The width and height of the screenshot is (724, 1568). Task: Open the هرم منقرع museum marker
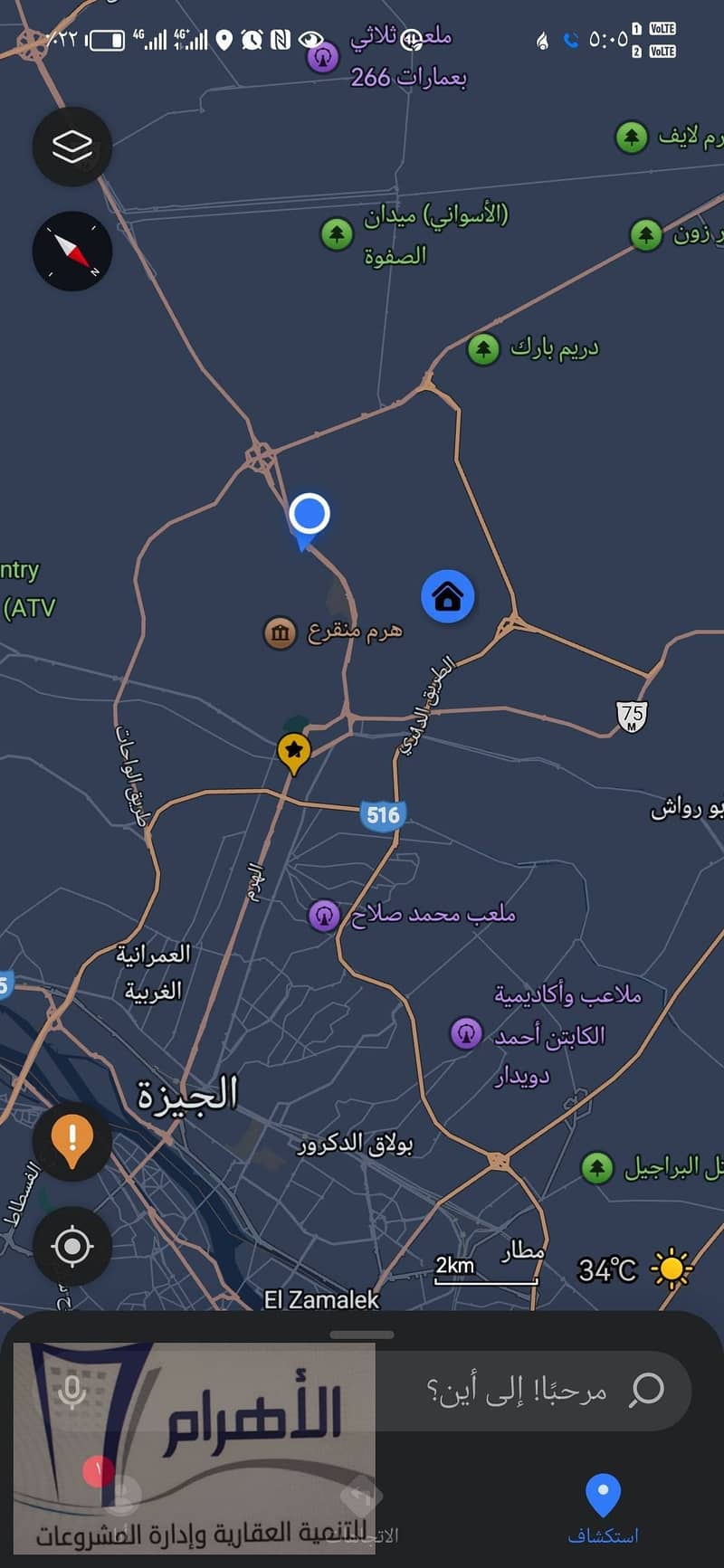click(x=281, y=632)
